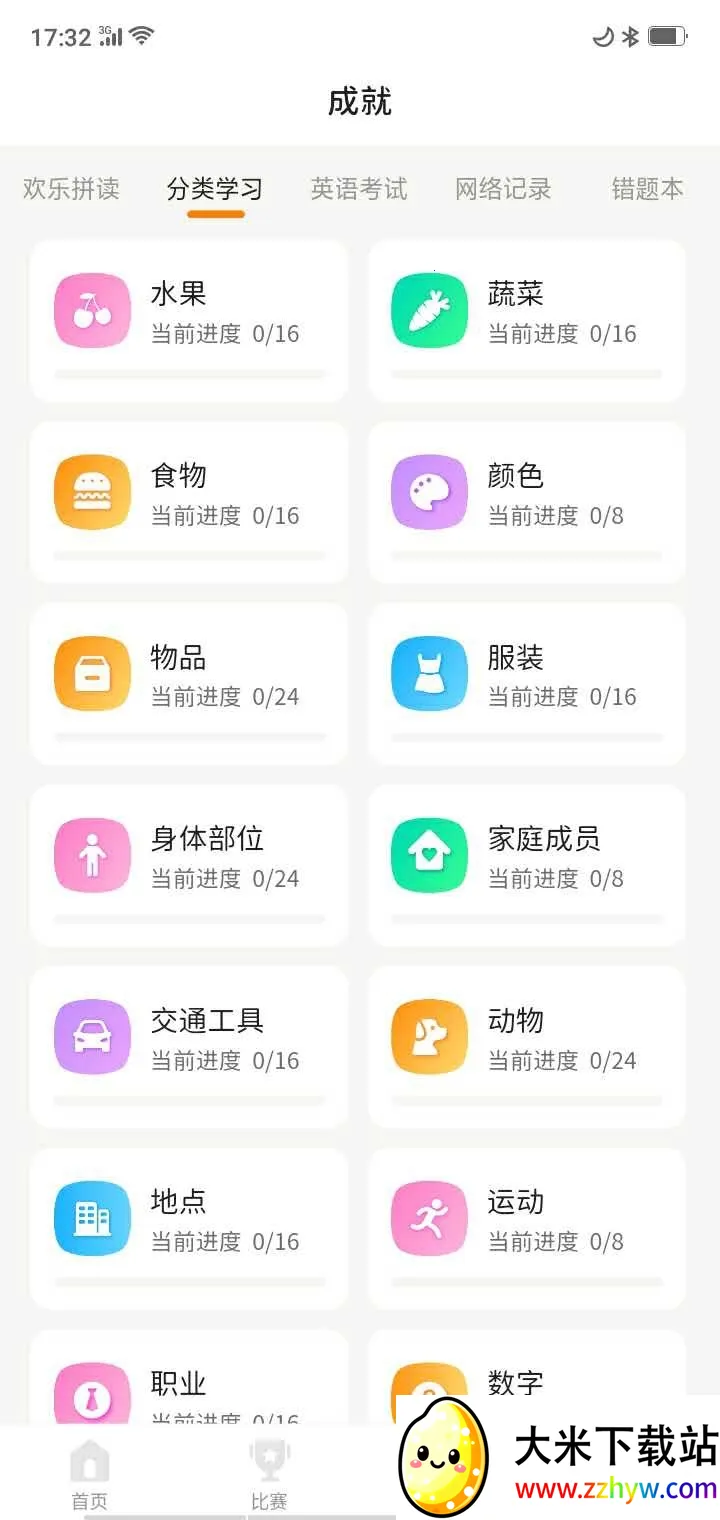Open the 错题本 tab

coord(647,190)
